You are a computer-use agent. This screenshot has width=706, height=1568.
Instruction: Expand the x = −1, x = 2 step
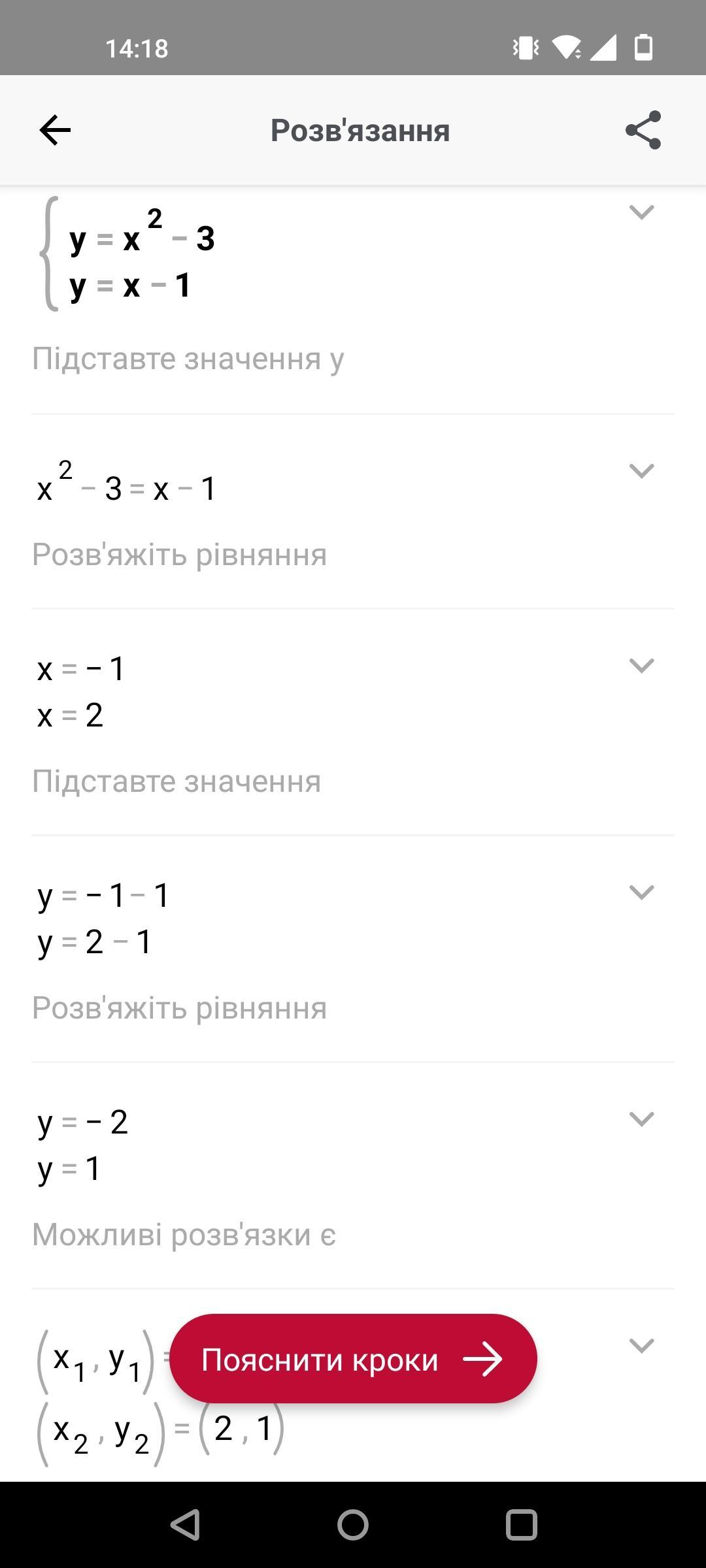(641, 666)
